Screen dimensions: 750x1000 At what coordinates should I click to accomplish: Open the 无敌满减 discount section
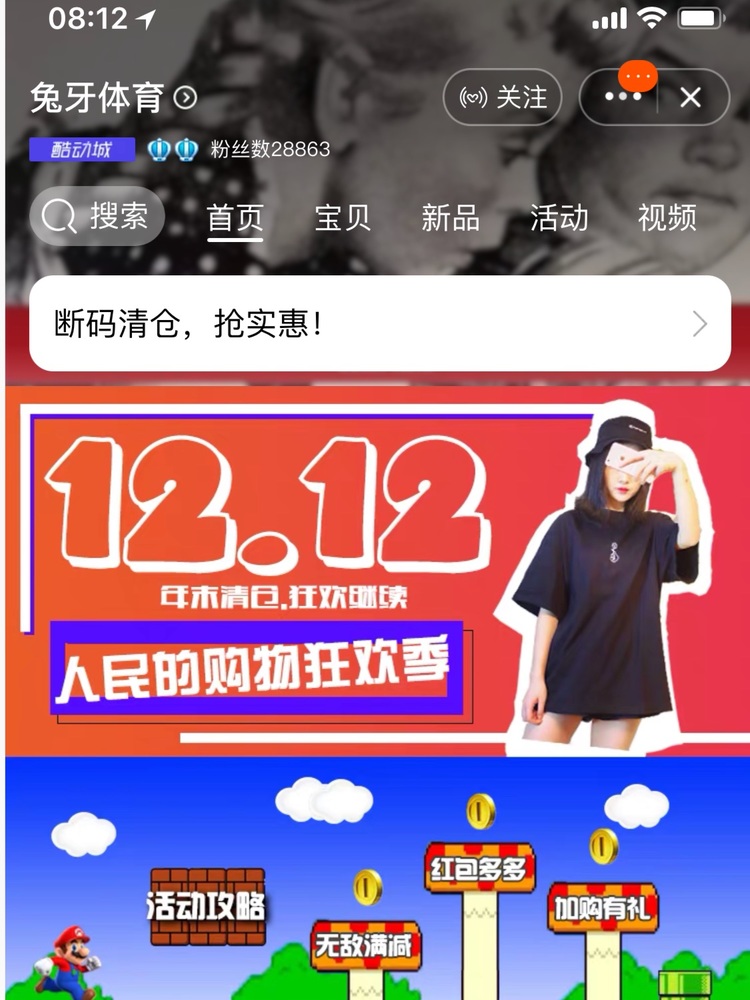coord(365,944)
